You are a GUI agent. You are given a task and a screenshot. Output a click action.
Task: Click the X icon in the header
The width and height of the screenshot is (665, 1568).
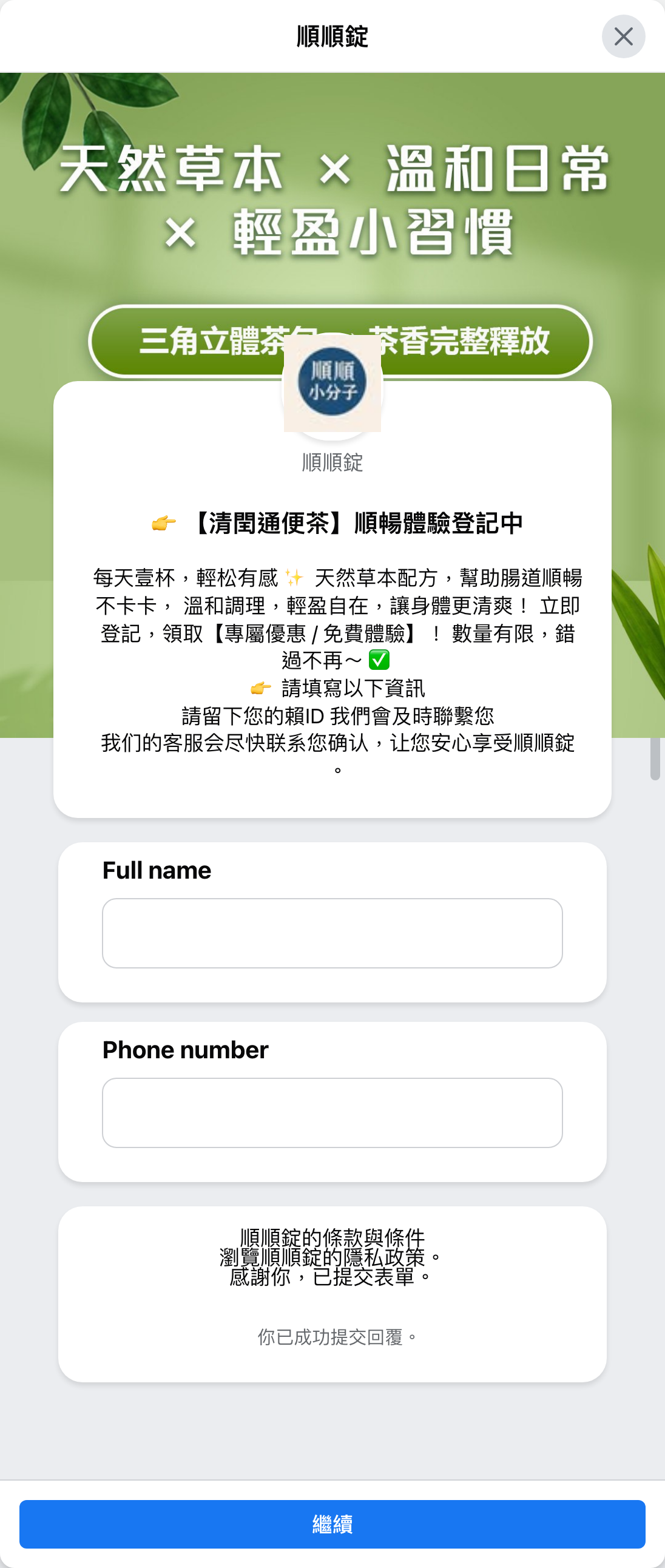(624, 36)
